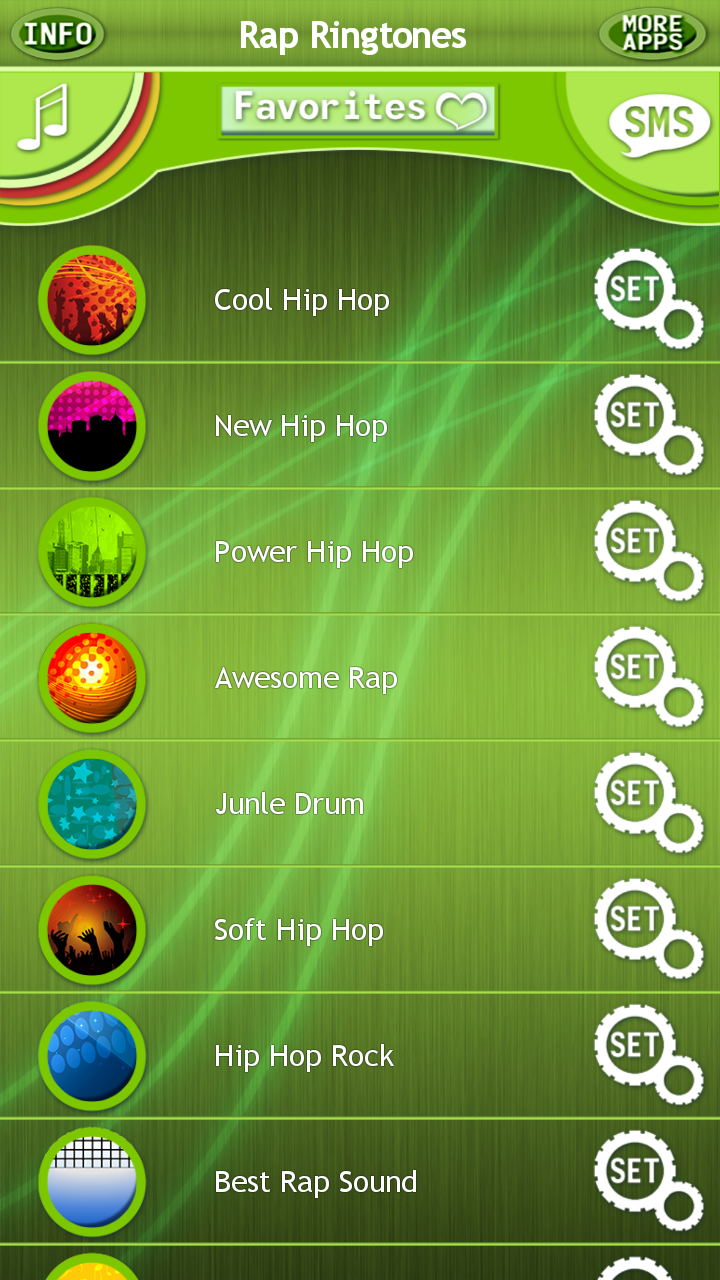The width and height of the screenshot is (720, 1280).
Task: Tap the Cool Hip Hop ringtone icon
Action: (92, 299)
